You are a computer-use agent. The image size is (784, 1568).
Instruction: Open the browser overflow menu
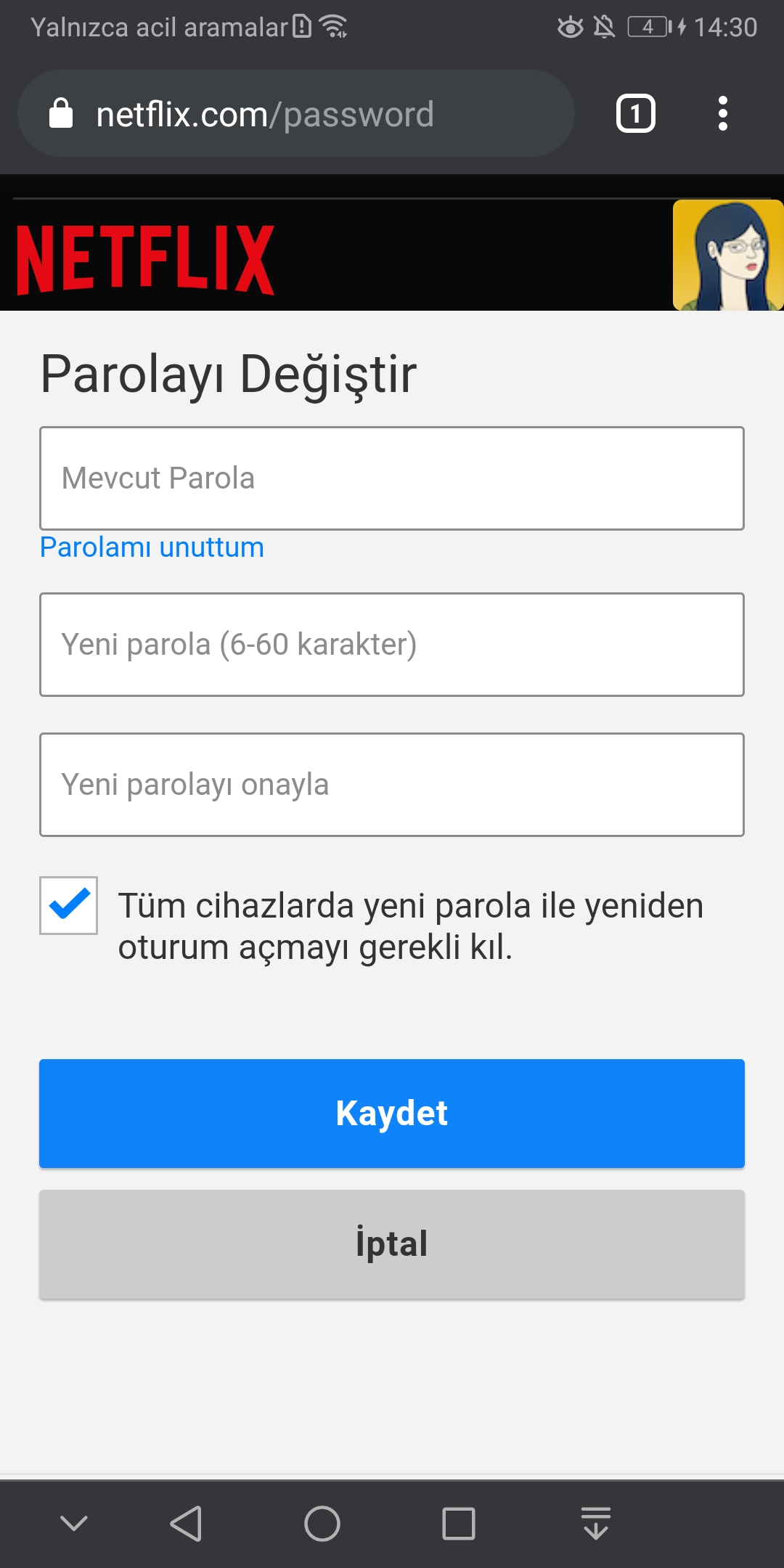[x=723, y=113]
